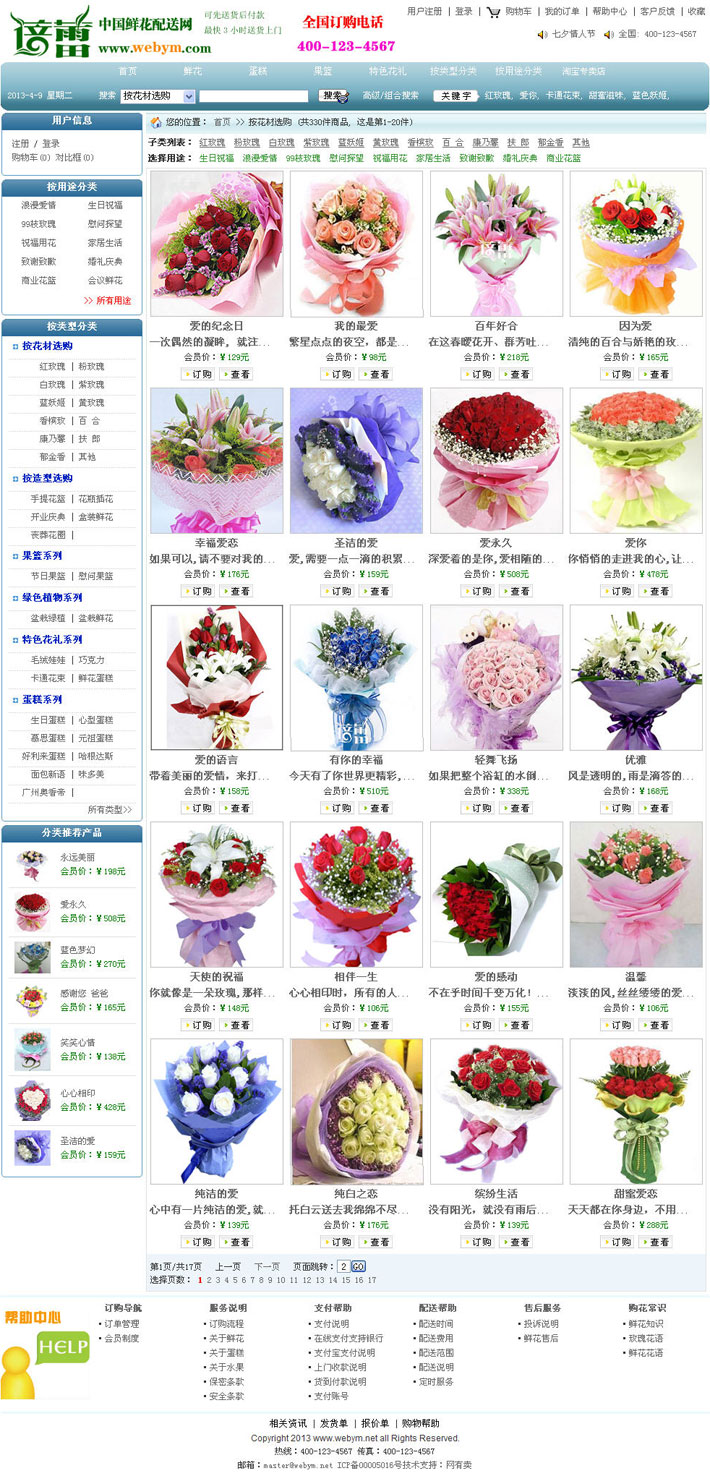Filter sub-category by 红玫瑰
710x1476 pixels.
click(x=212, y=143)
